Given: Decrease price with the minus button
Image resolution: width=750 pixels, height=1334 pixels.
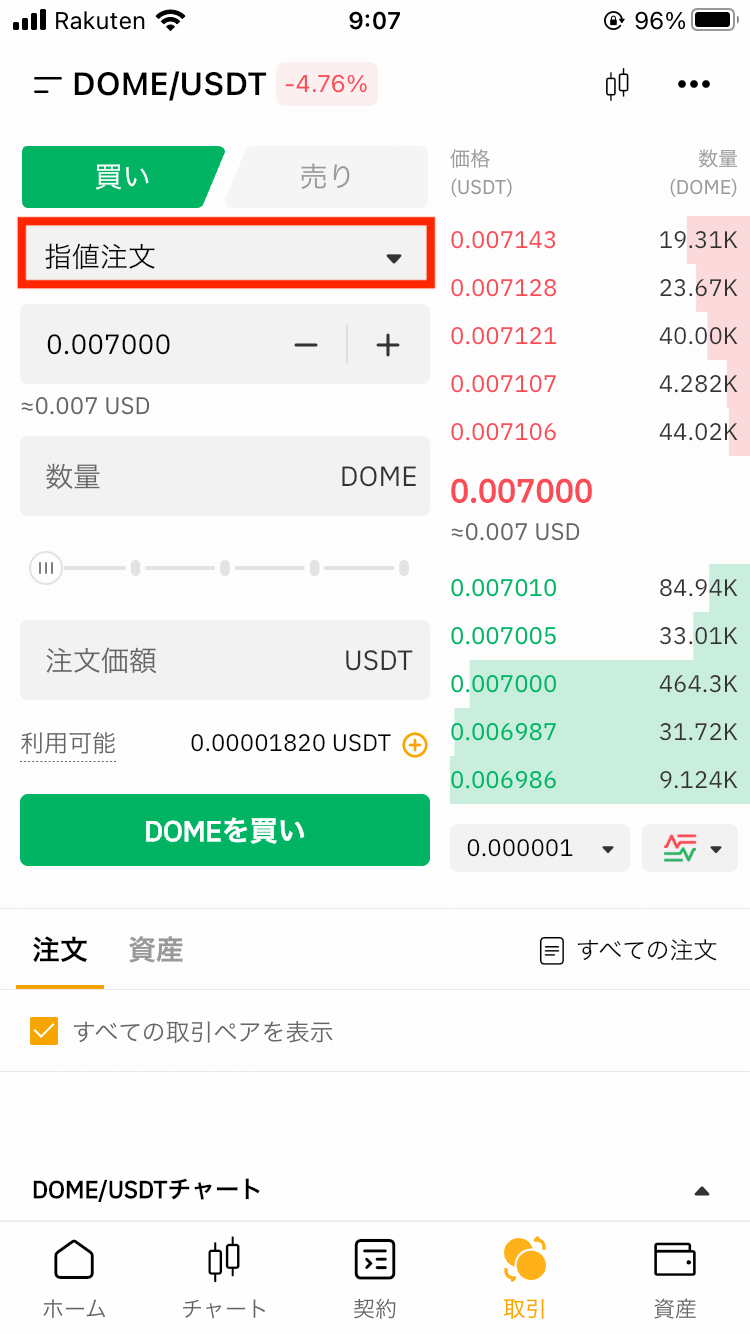Looking at the screenshot, I should tap(306, 345).
